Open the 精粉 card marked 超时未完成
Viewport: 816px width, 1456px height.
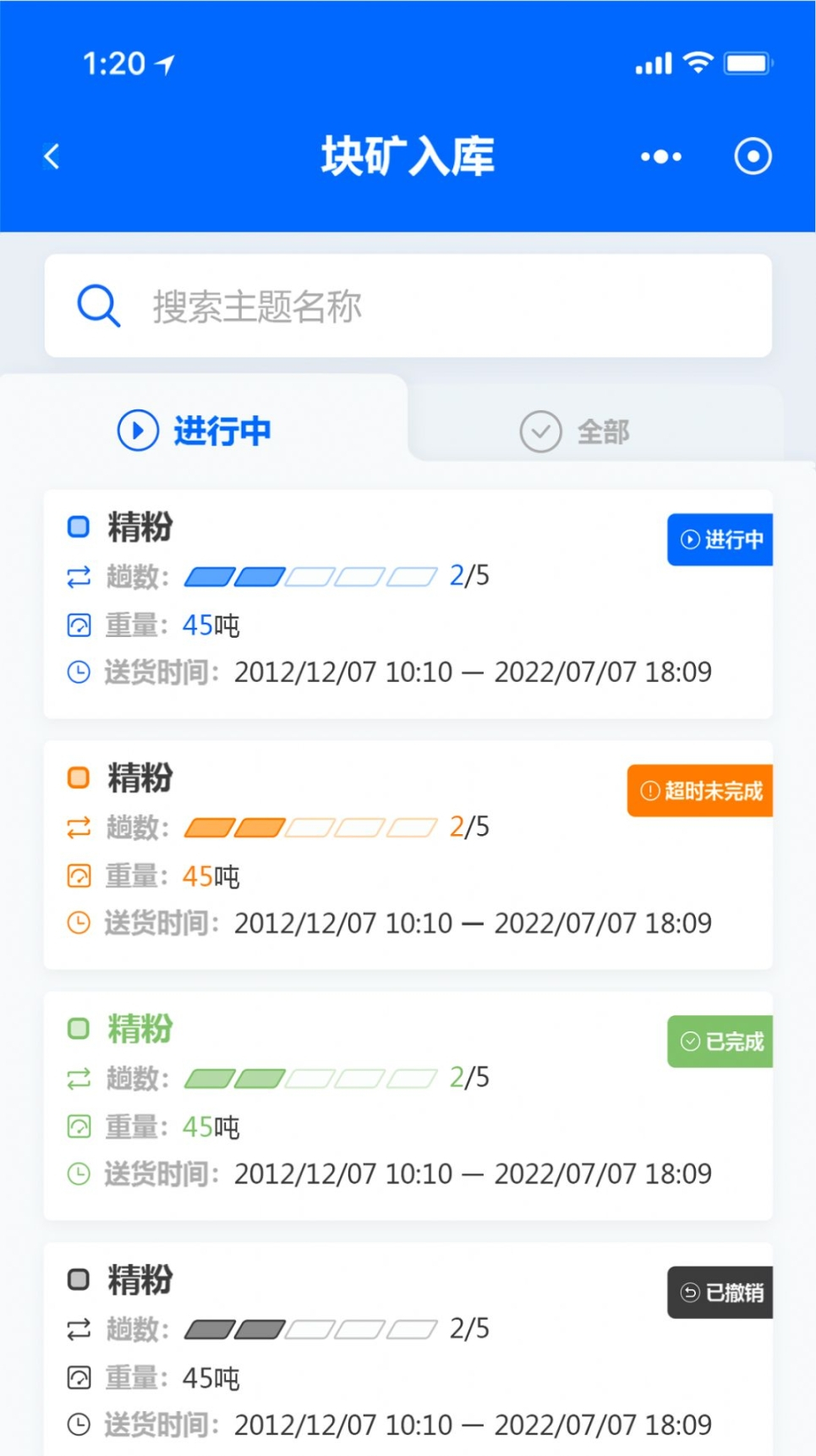click(x=408, y=854)
